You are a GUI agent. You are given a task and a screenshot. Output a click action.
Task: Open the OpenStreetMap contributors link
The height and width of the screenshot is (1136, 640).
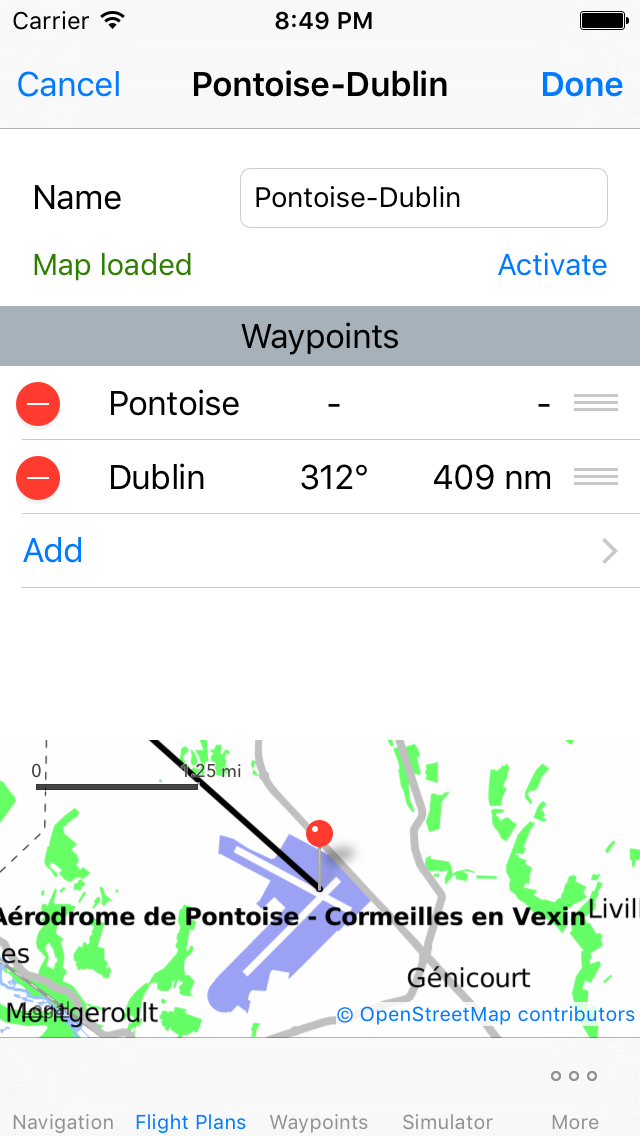pyautogui.click(x=486, y=1014)
